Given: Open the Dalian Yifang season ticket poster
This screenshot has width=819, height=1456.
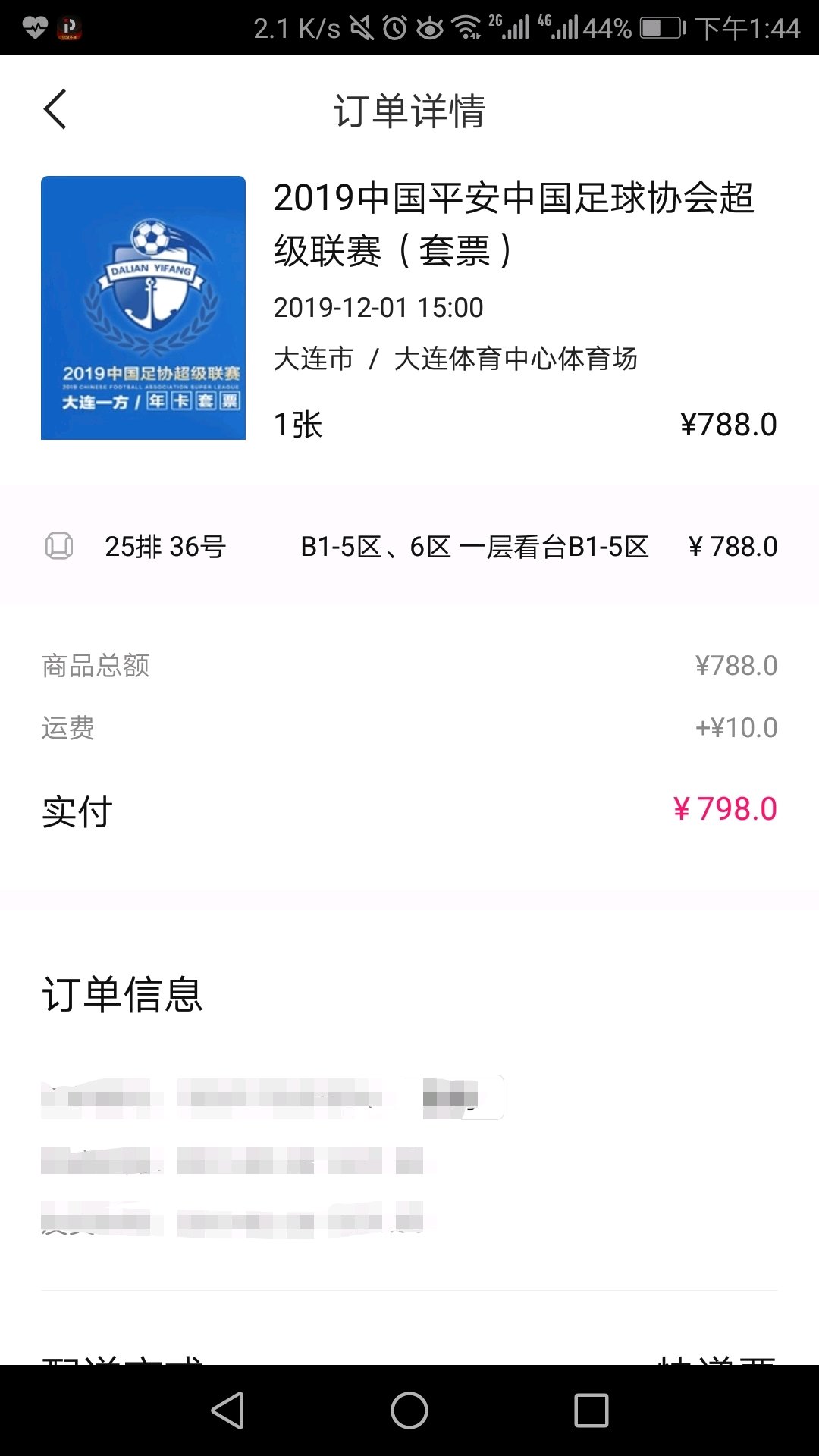Looking at the screenshot, I should pos(143,308).
